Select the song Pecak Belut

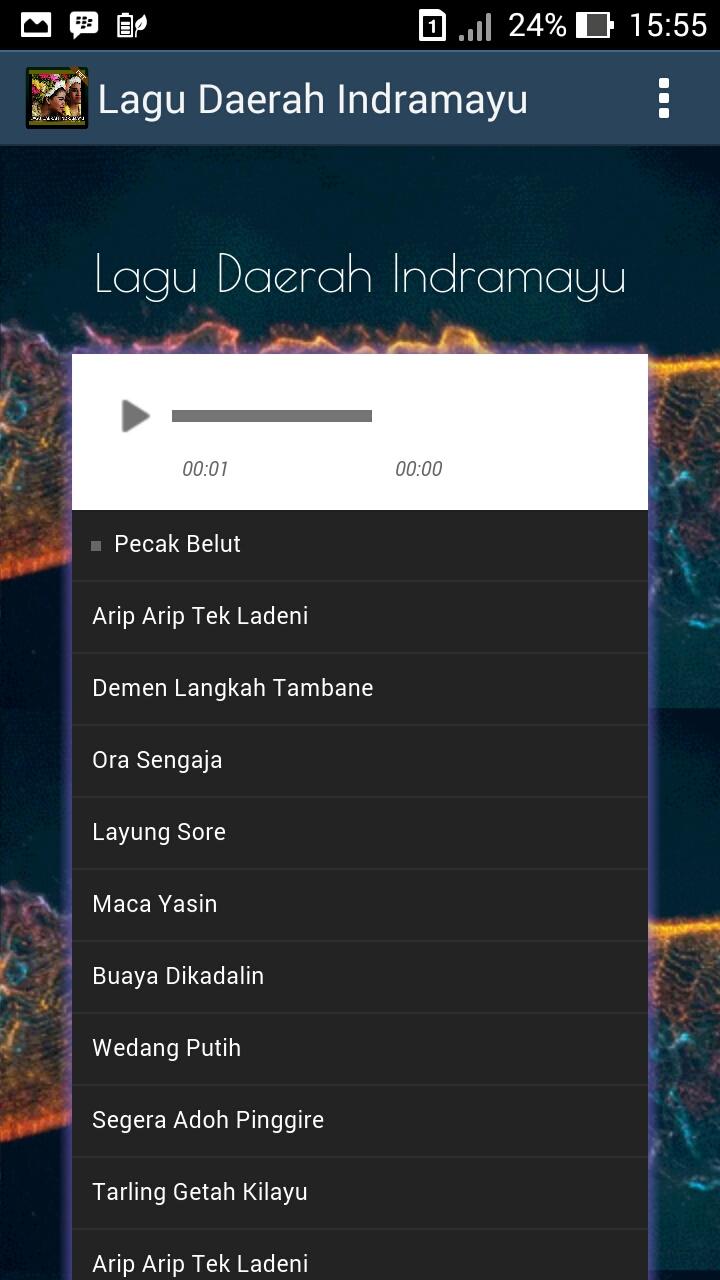(178, 544)
